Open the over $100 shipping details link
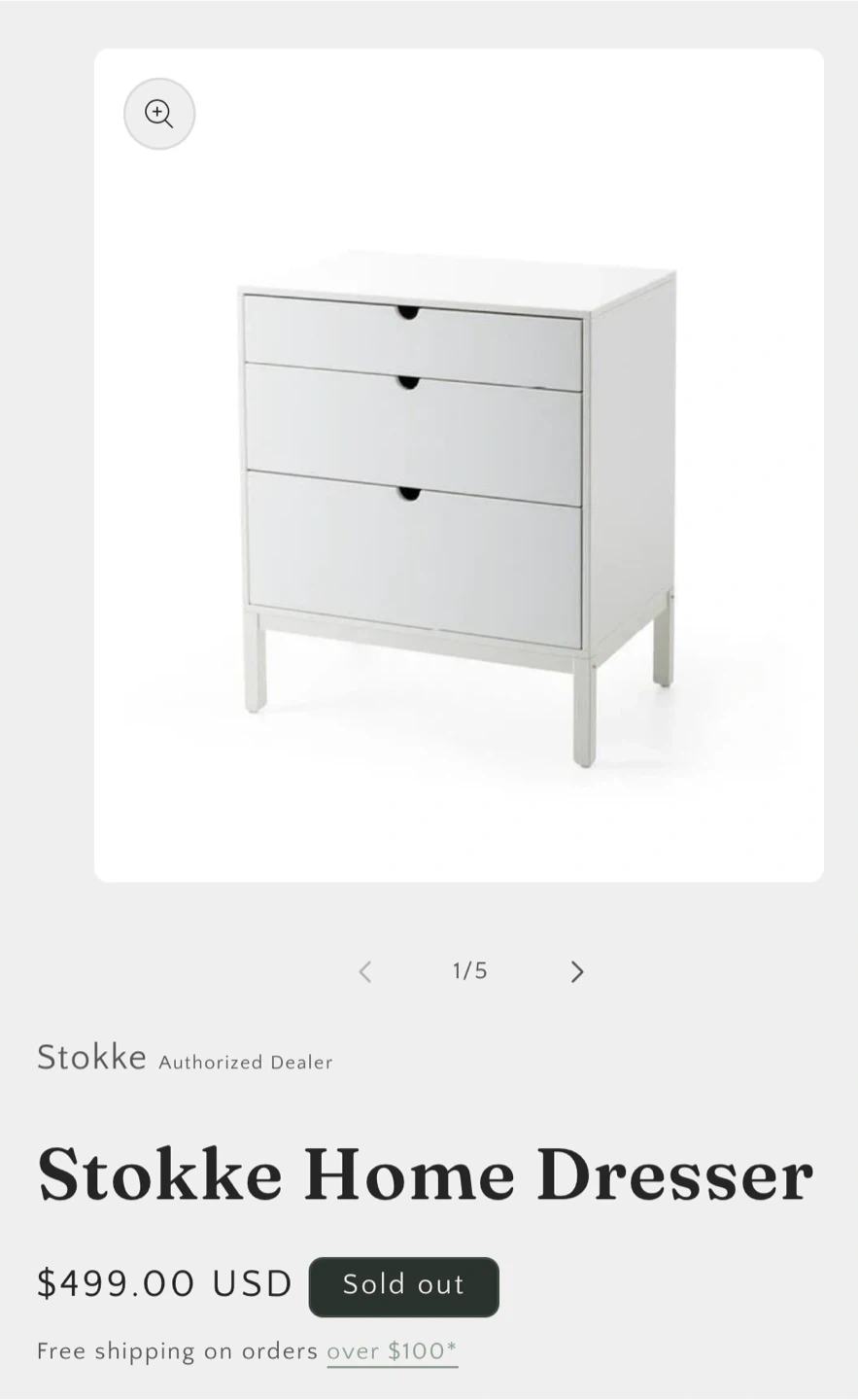This screenshot has height=1400, width=858. pyautogui.click(x=392, y=1351)
